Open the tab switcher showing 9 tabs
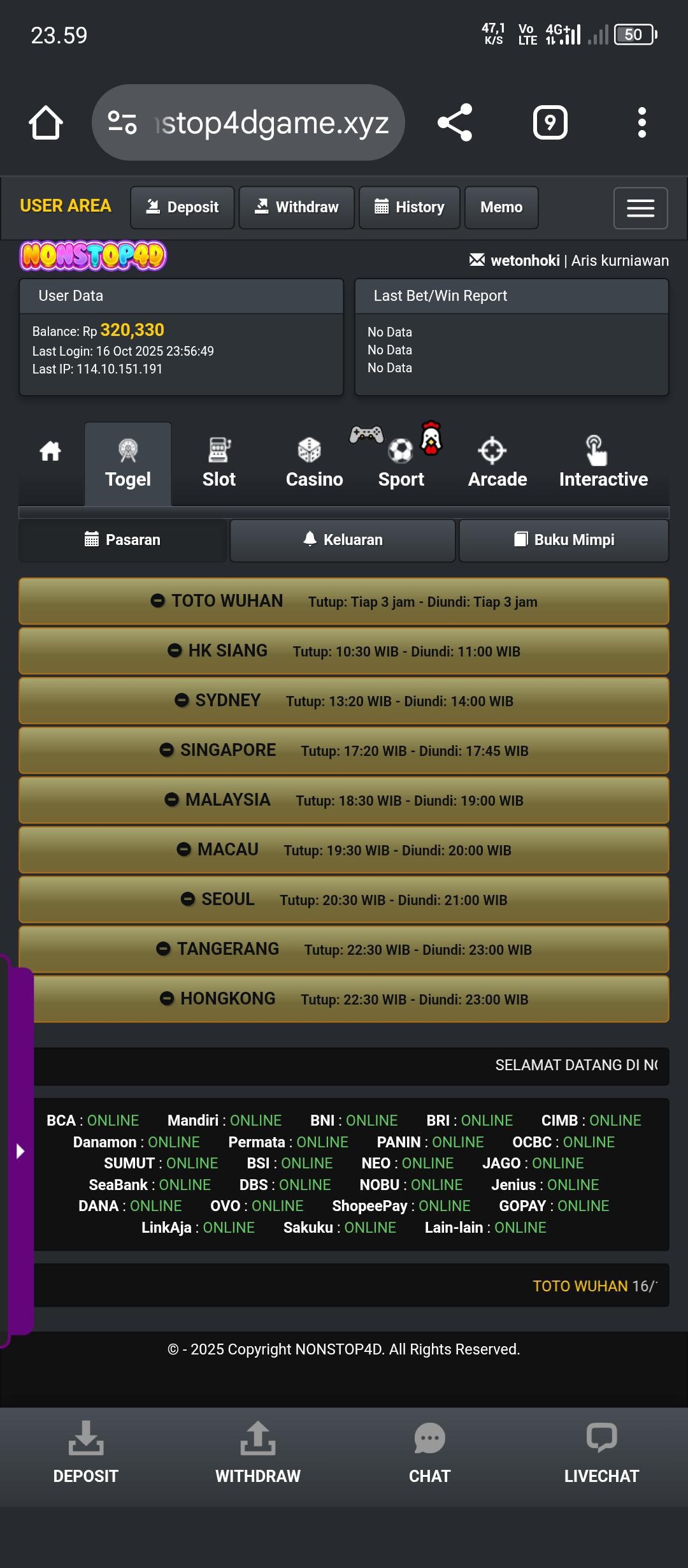The image size is (688, 1568). click(550, 122)
